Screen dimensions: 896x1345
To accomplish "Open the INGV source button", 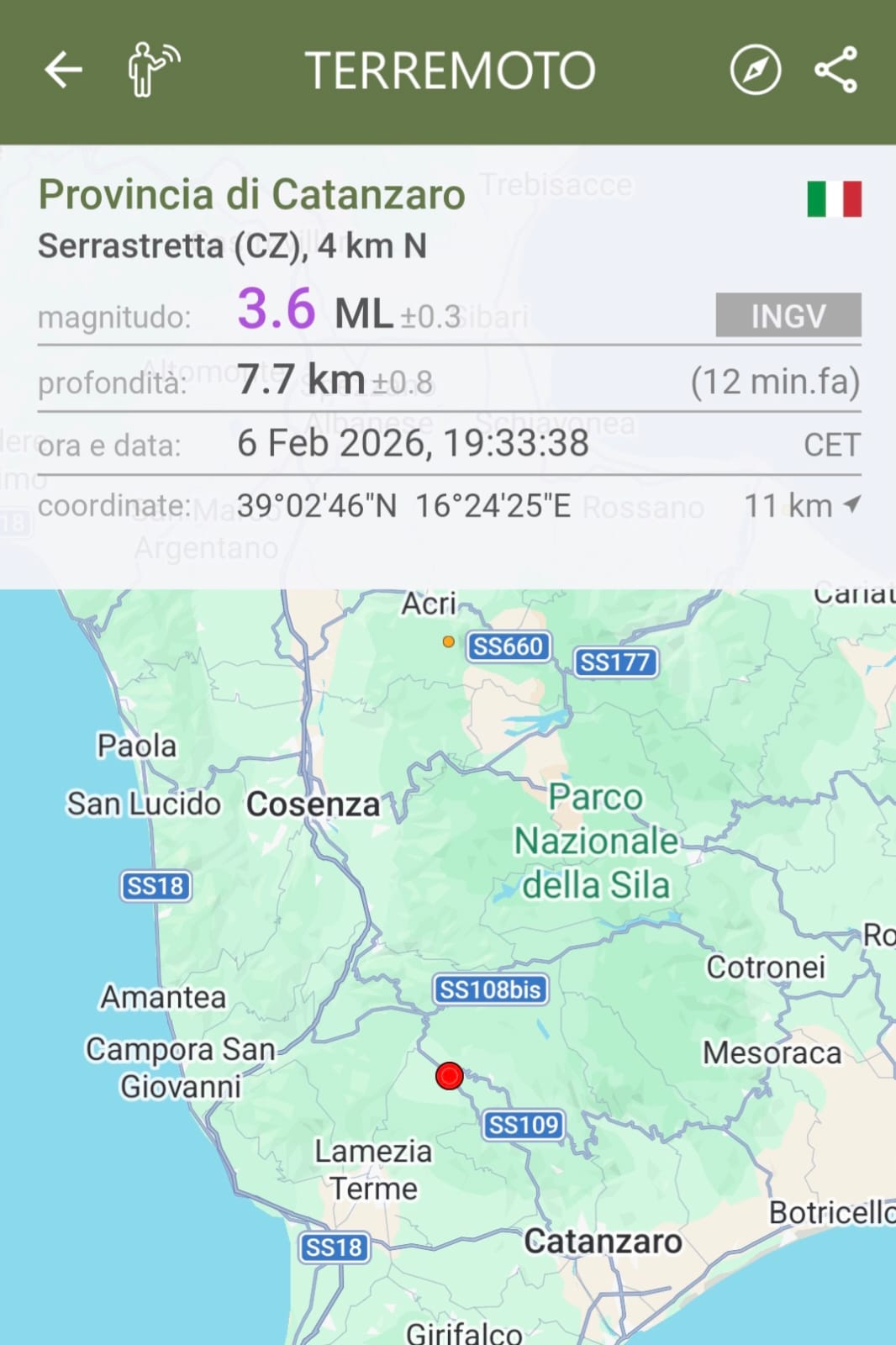I will pyautogui.click(x=788, y=315).
